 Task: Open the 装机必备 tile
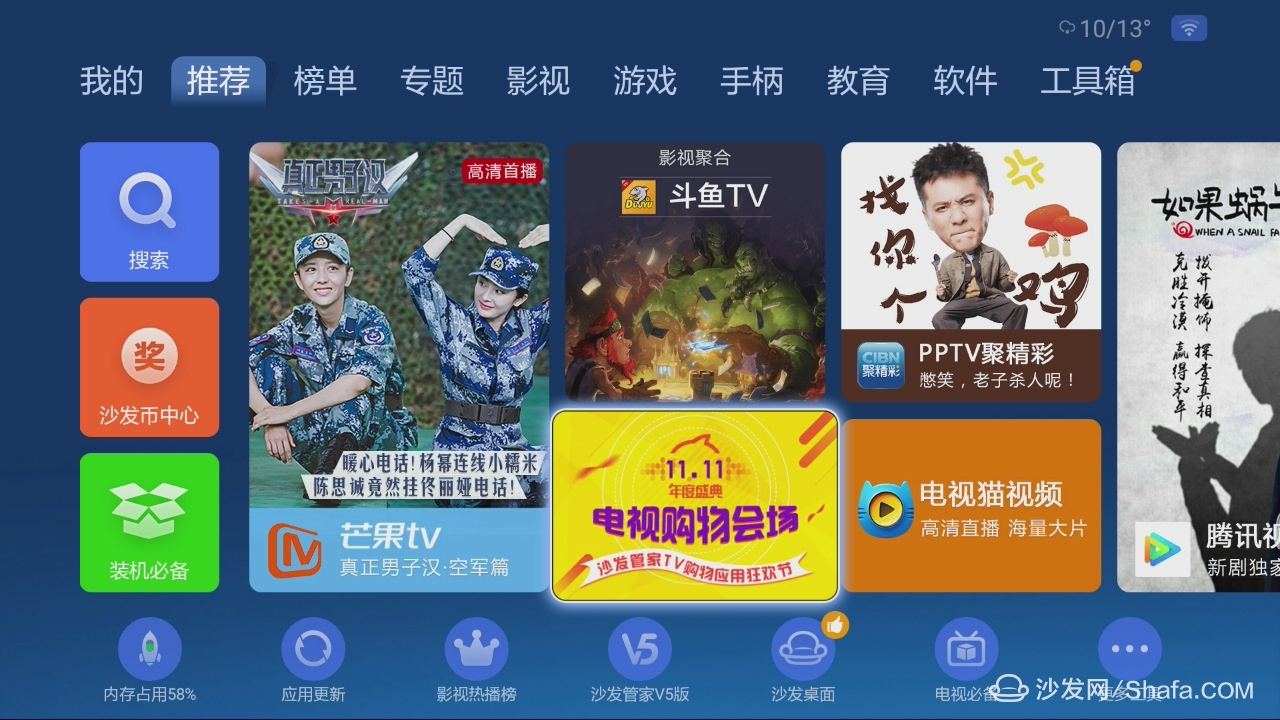pos(149,522)
